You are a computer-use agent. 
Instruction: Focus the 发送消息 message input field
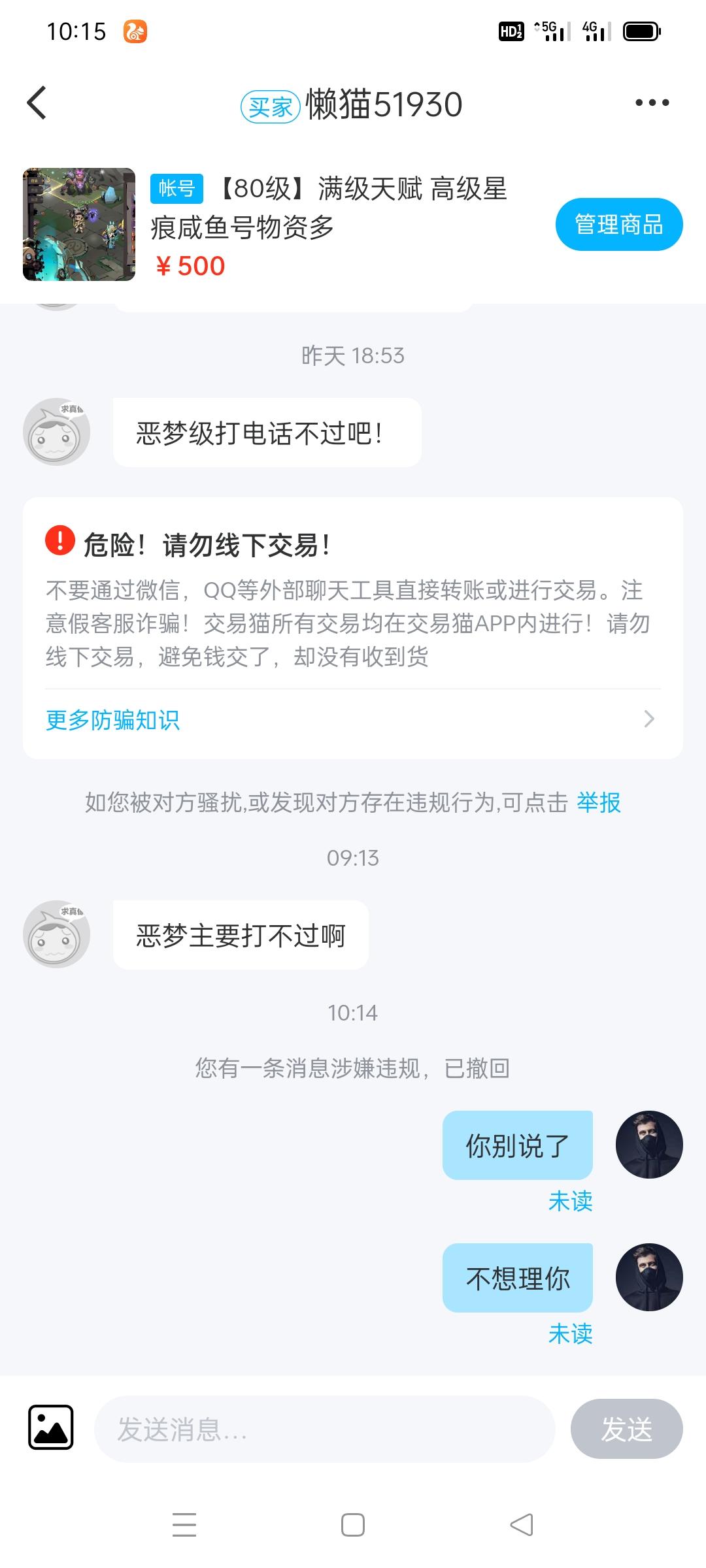(x=324, y=1429)
